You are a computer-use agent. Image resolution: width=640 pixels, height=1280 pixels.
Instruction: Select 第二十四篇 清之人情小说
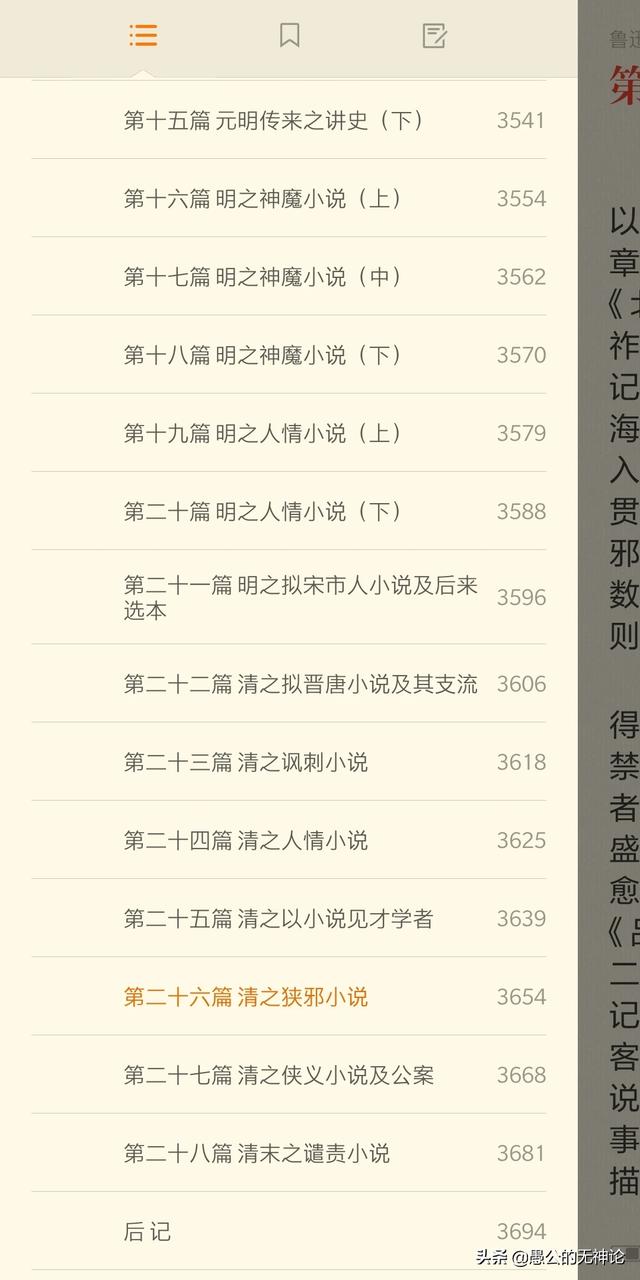pos(246,840)
